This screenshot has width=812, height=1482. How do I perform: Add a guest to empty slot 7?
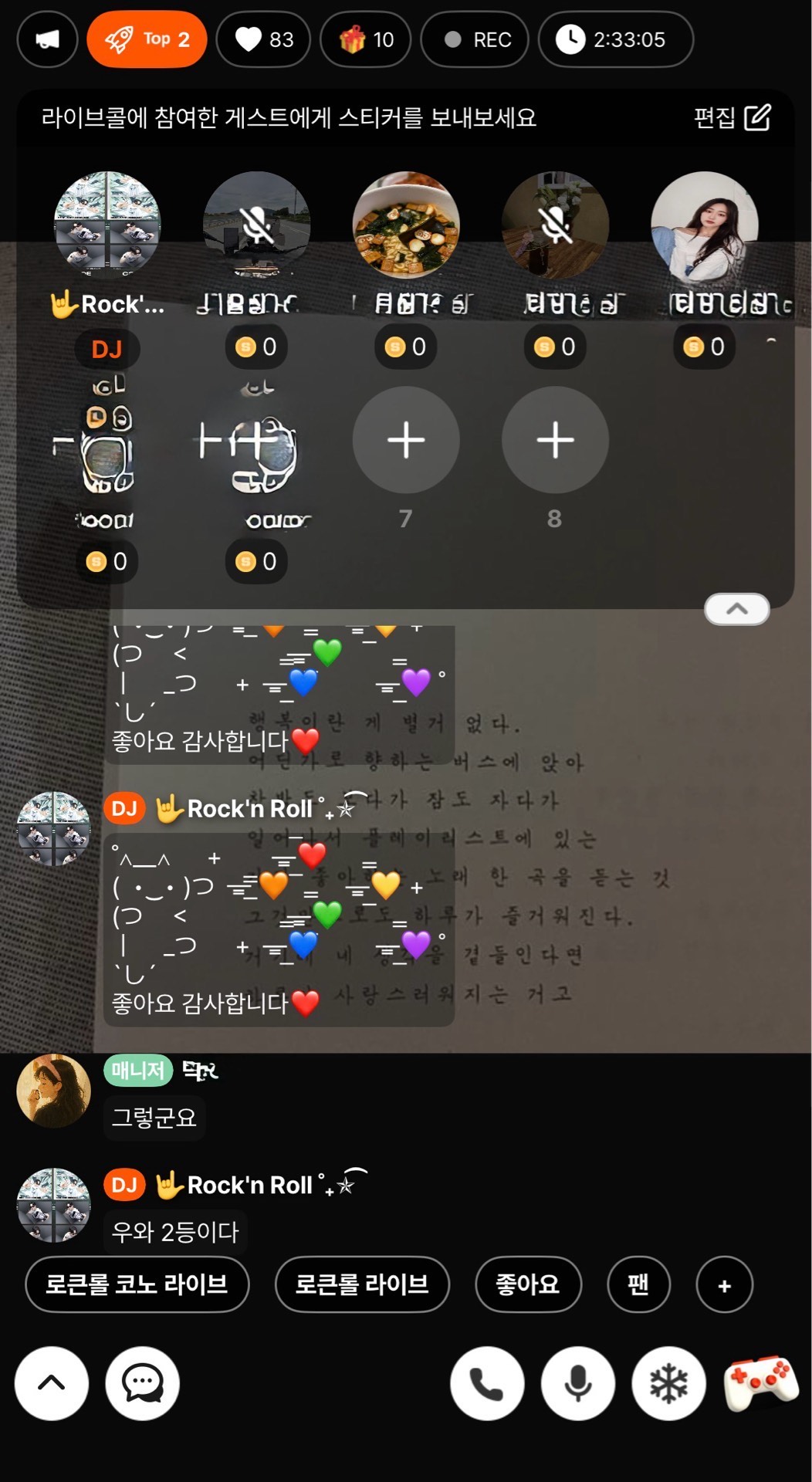click(x=406, y=440)
